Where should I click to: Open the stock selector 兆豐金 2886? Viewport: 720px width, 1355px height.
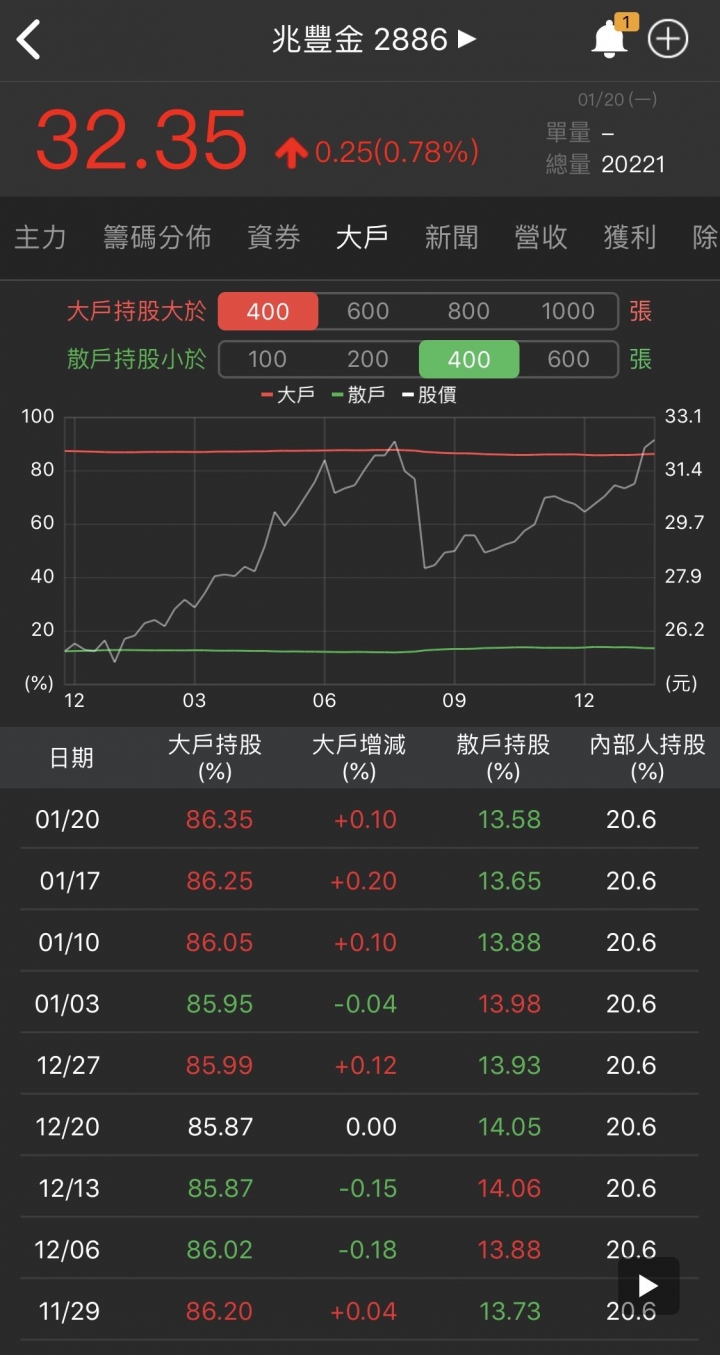(374, 40)
